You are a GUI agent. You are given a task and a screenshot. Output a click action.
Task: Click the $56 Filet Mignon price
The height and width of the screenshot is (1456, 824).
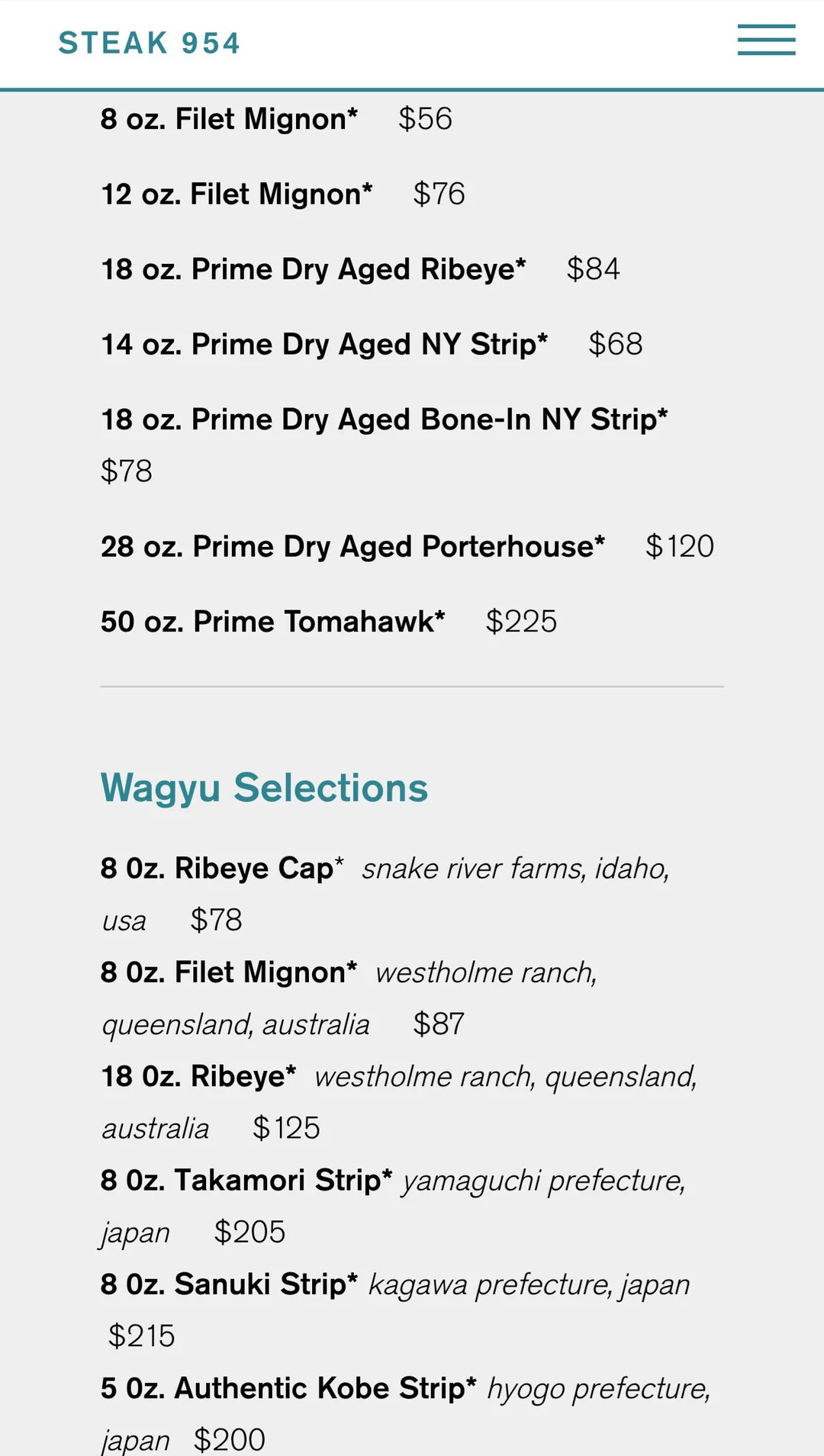(x=426, y=119)
